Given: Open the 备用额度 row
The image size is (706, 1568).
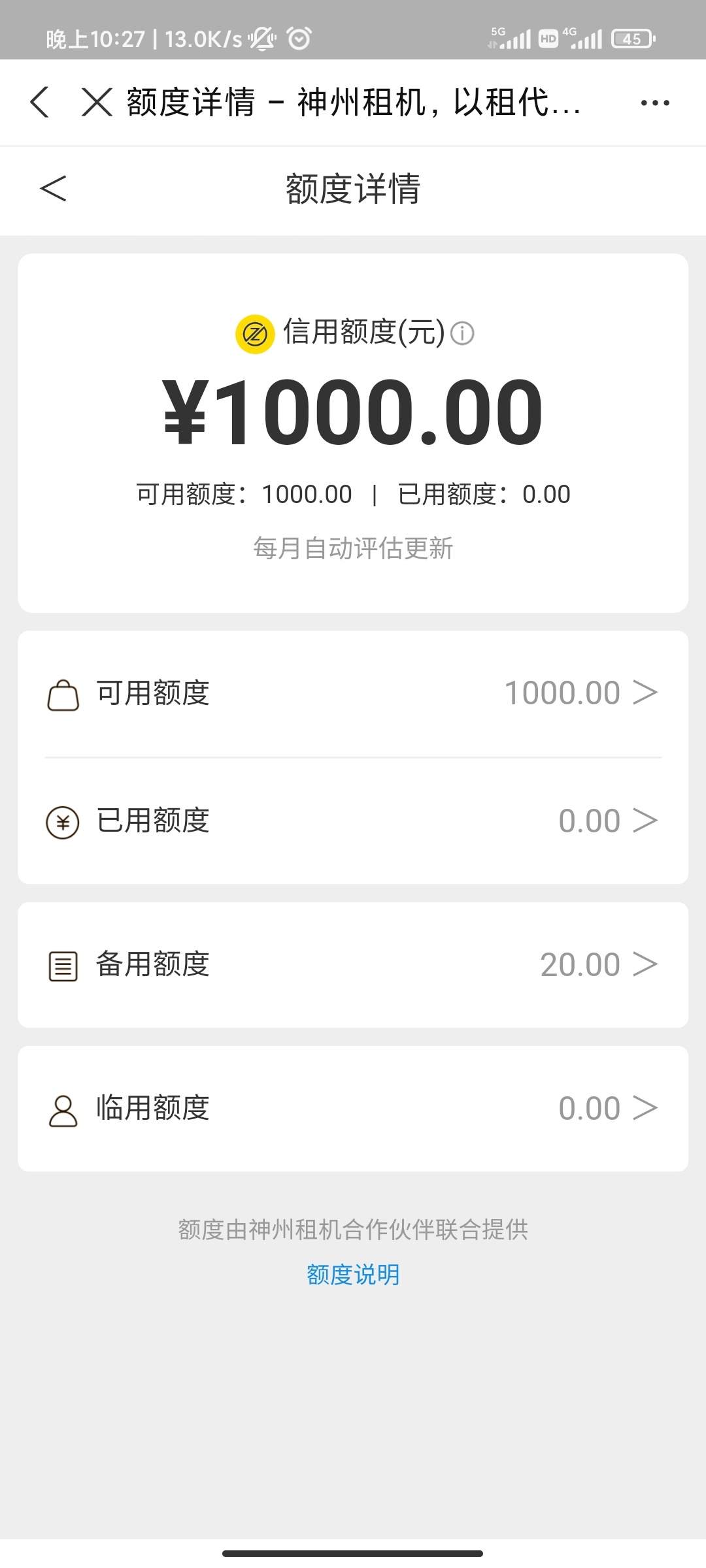Looking at the screenshot, I should [353, 965].
